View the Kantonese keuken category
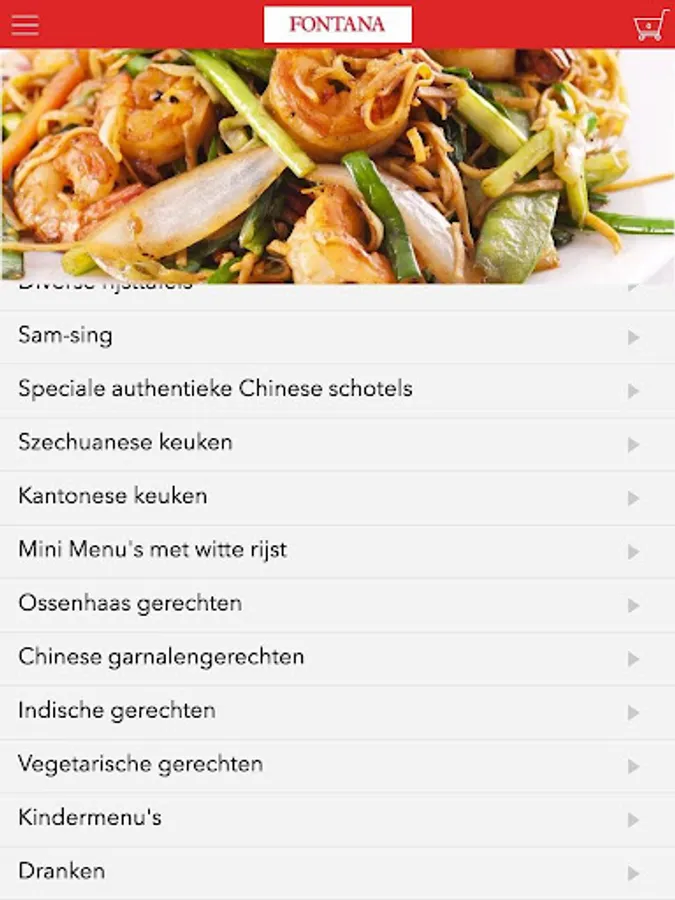This screenshot has height=900, width=675. pos(338,498)
